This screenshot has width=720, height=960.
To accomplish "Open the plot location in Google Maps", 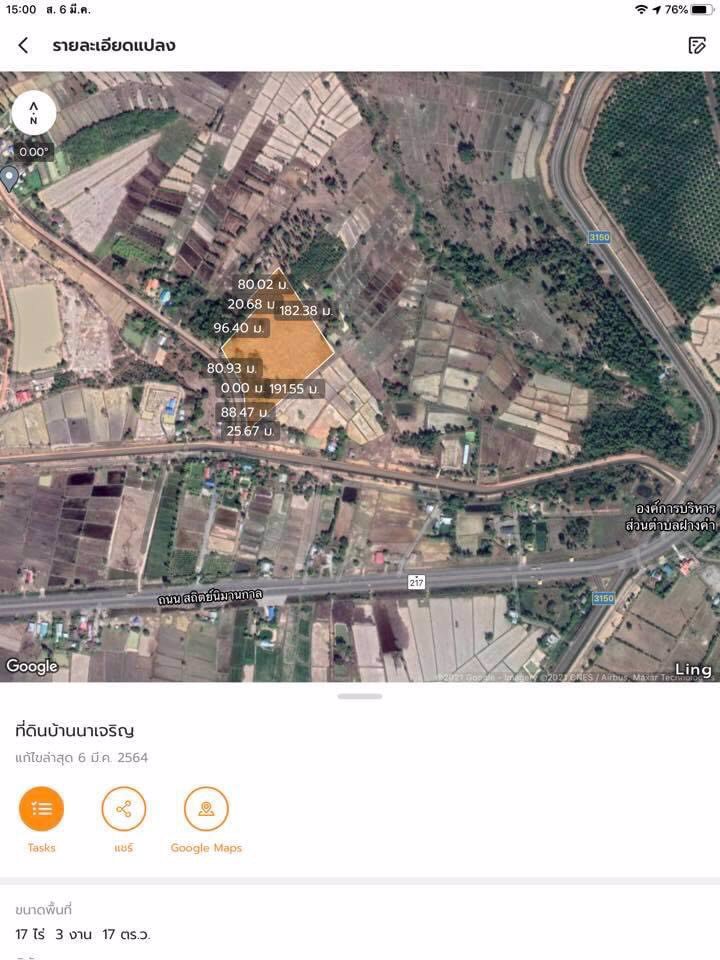I will (206, 809).
